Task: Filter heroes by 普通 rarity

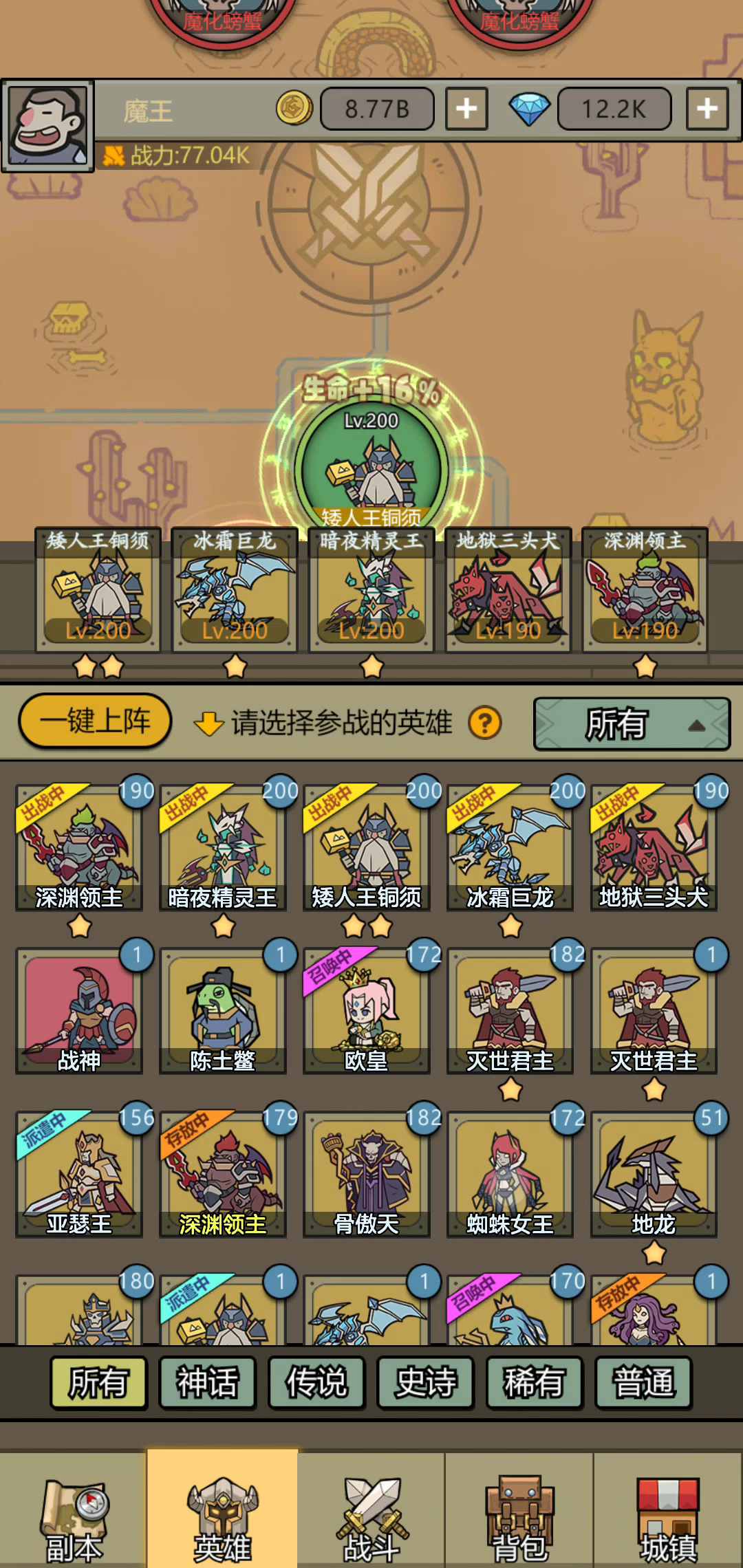Action: (644, 1382)
